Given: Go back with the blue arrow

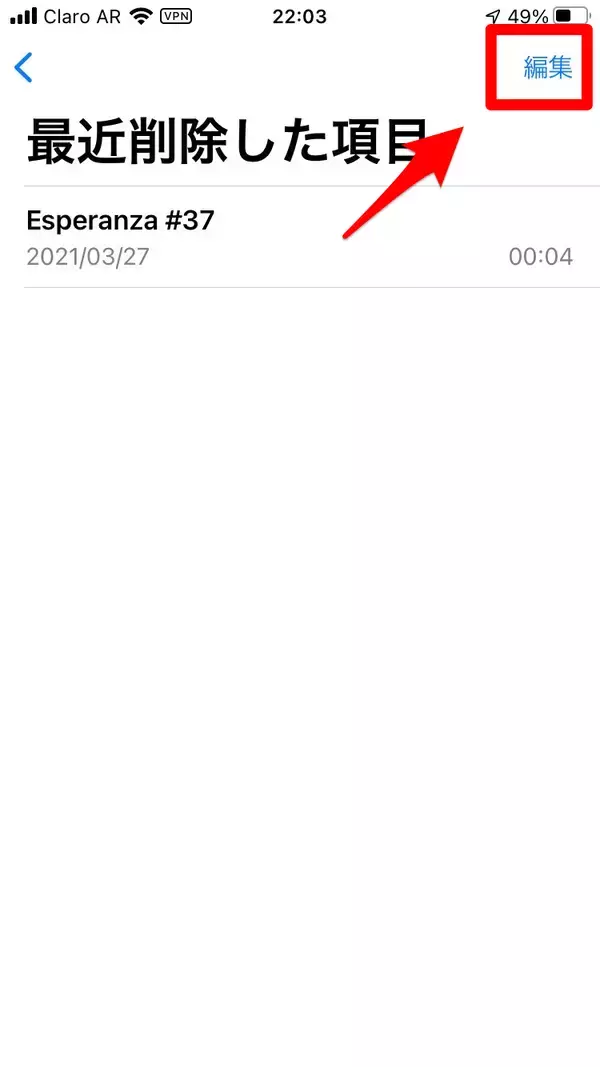Looking at the screenshot, I should [24, 68].
